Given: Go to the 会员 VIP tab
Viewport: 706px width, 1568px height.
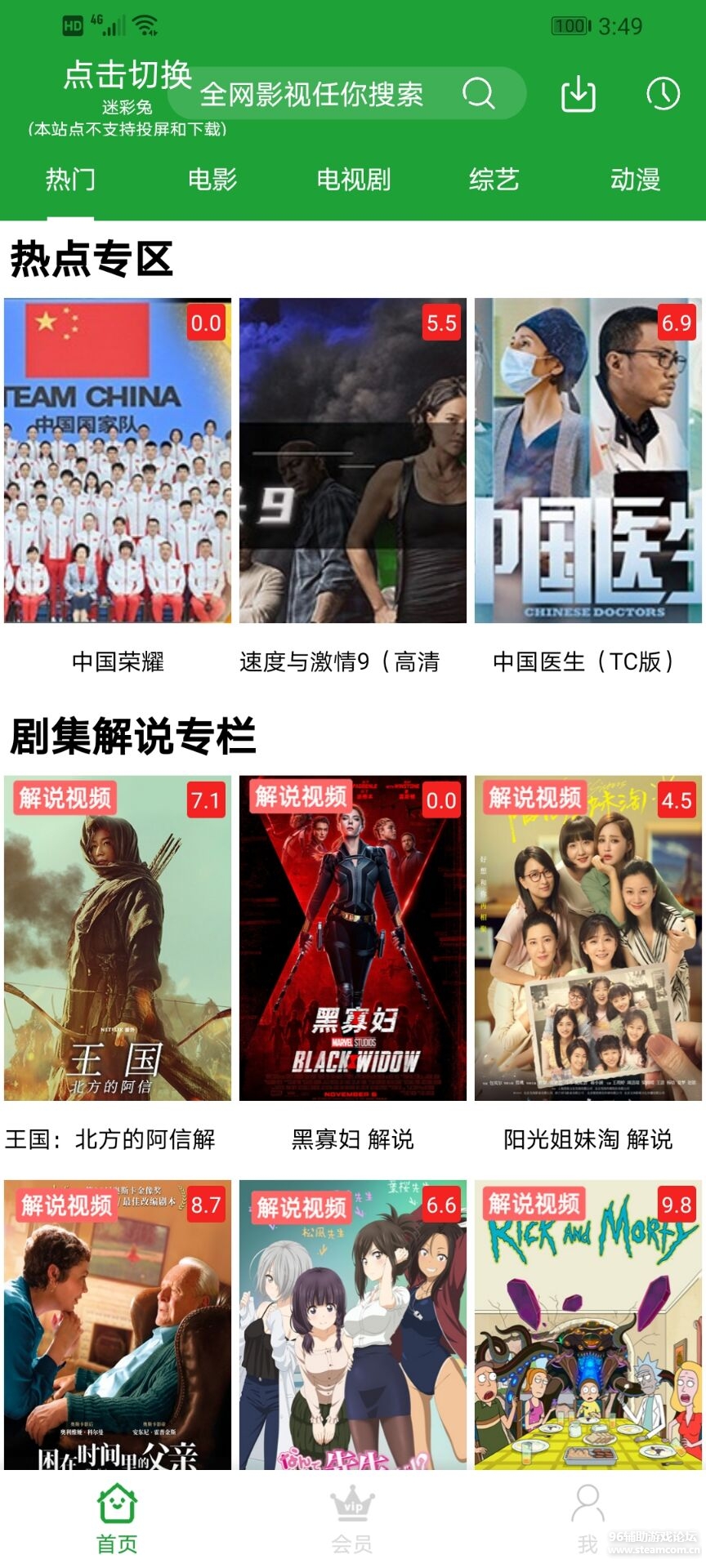Looking at the screenshot, I should tap(352, 1519).
